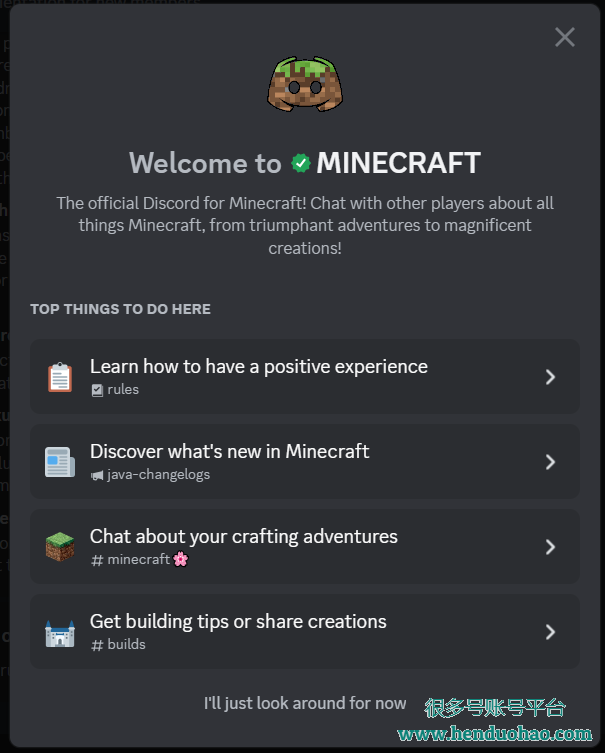Open 'Get building tips or share creations'
This screenshot has height=753, width=605.
304,631
